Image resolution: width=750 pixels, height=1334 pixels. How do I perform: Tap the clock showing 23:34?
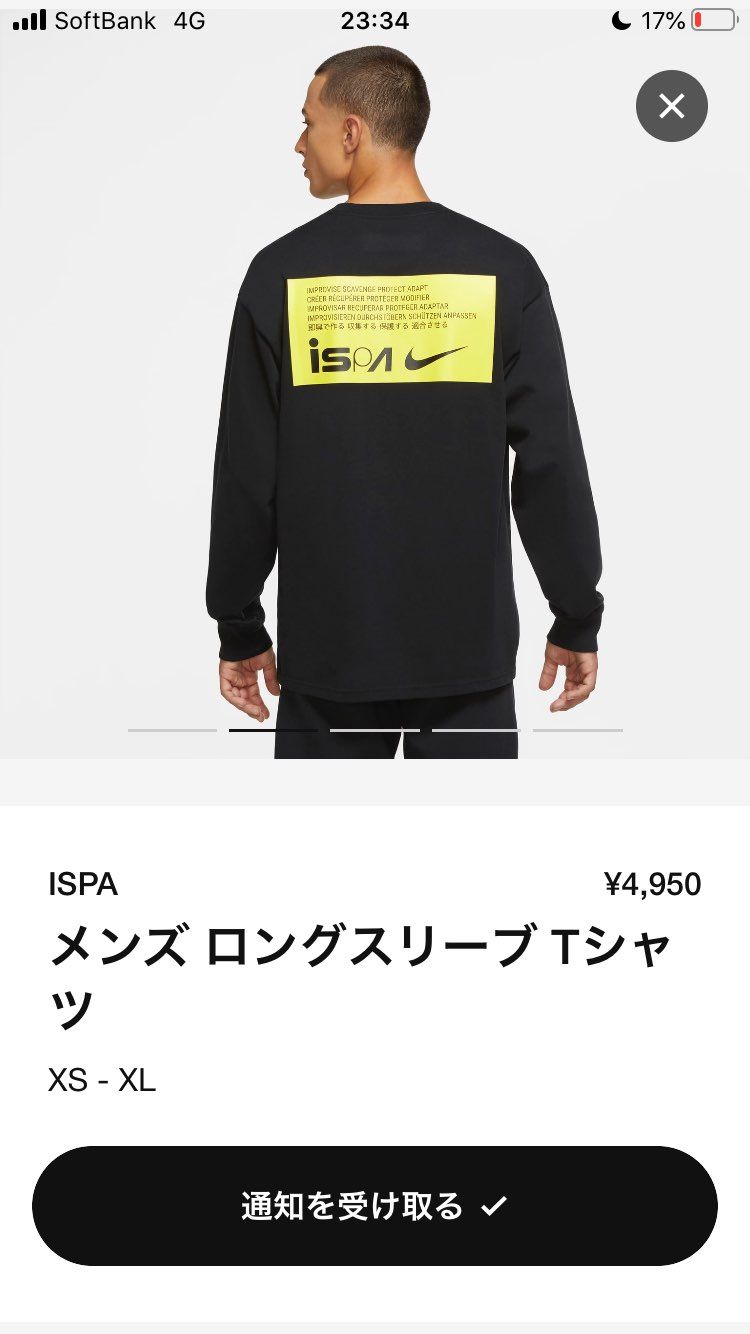point(375,18)
